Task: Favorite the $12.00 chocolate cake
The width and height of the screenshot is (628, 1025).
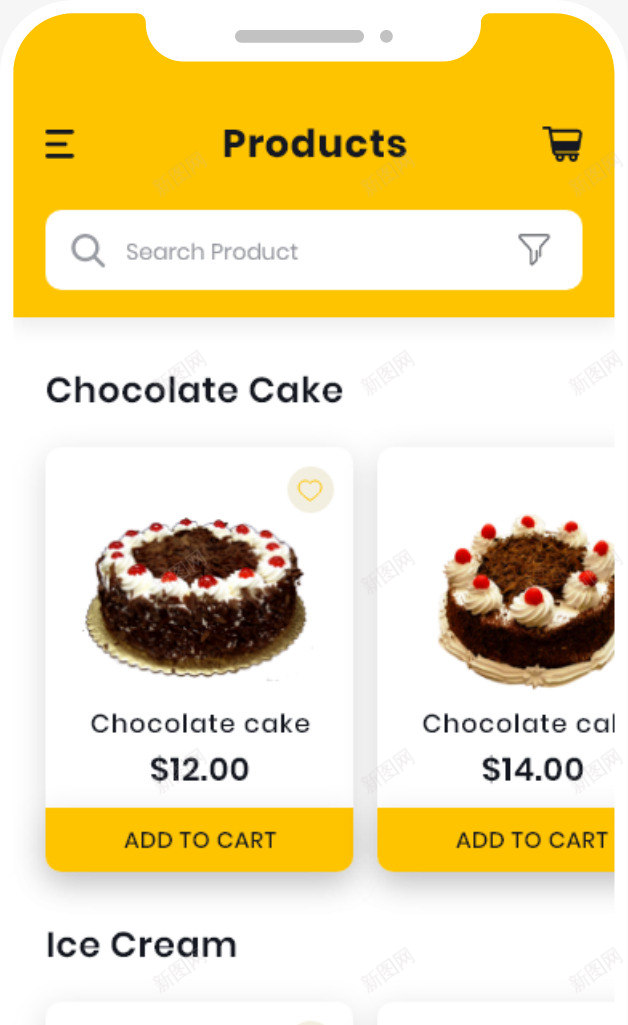Action: [x=310, y=490]
